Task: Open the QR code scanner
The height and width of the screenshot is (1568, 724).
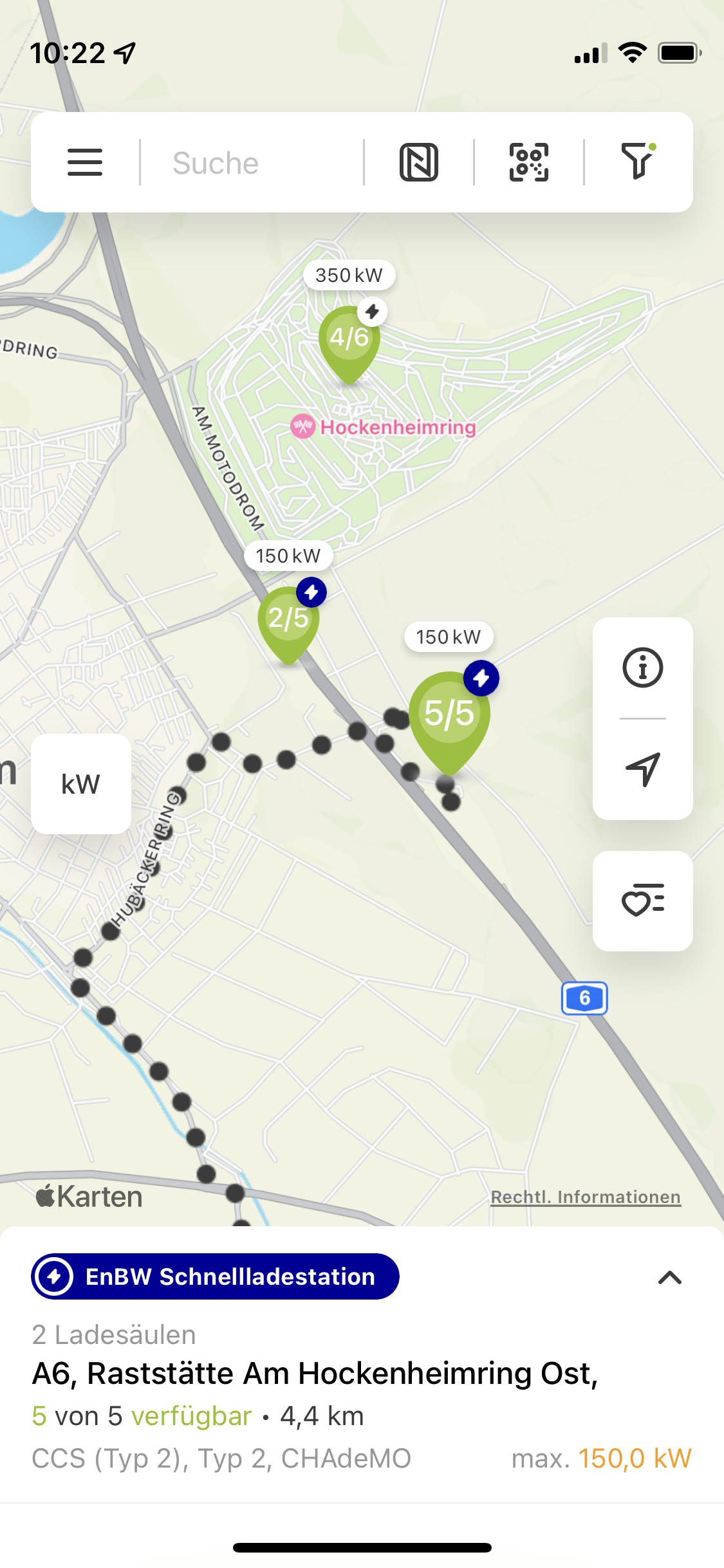Action: point(529,162)
